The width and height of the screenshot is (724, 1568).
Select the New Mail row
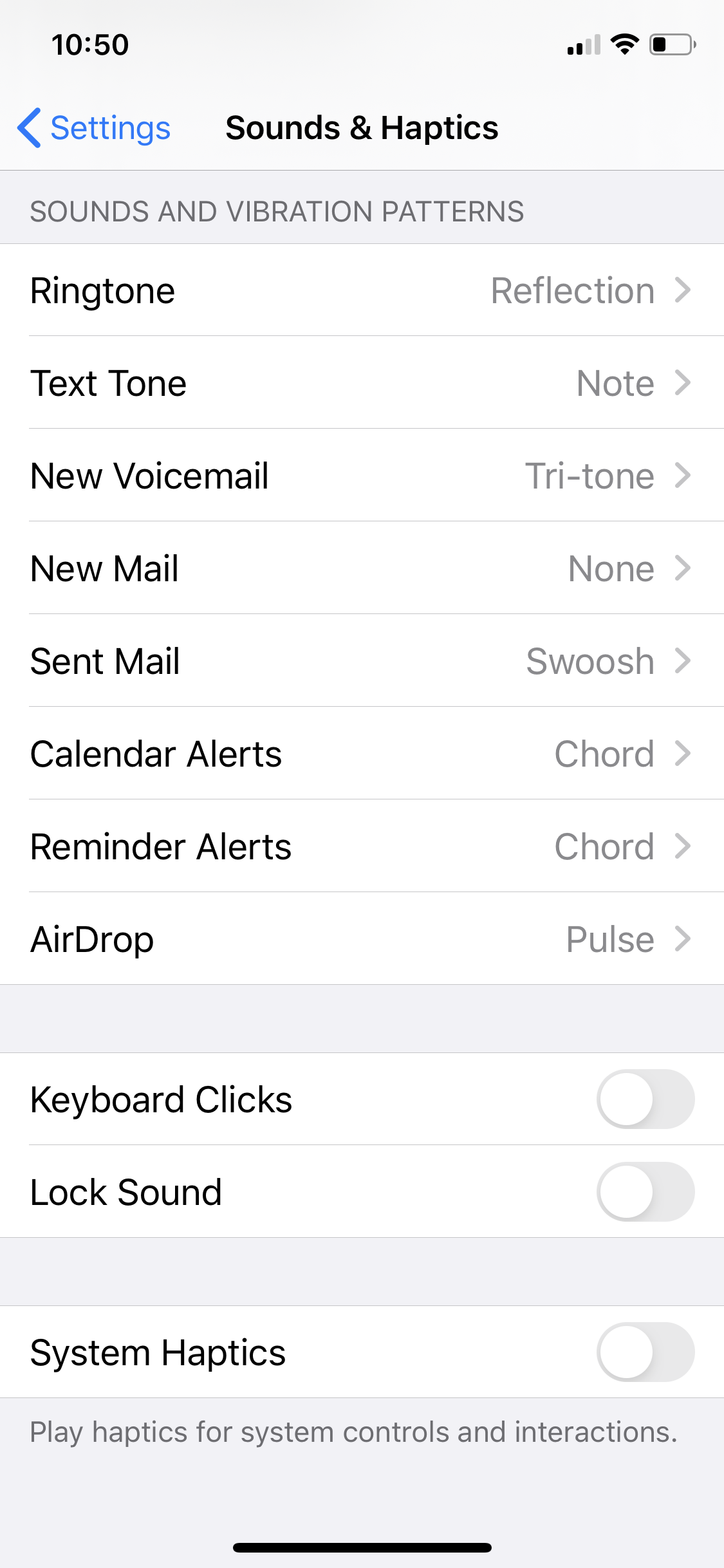click(x=362, y=568)
